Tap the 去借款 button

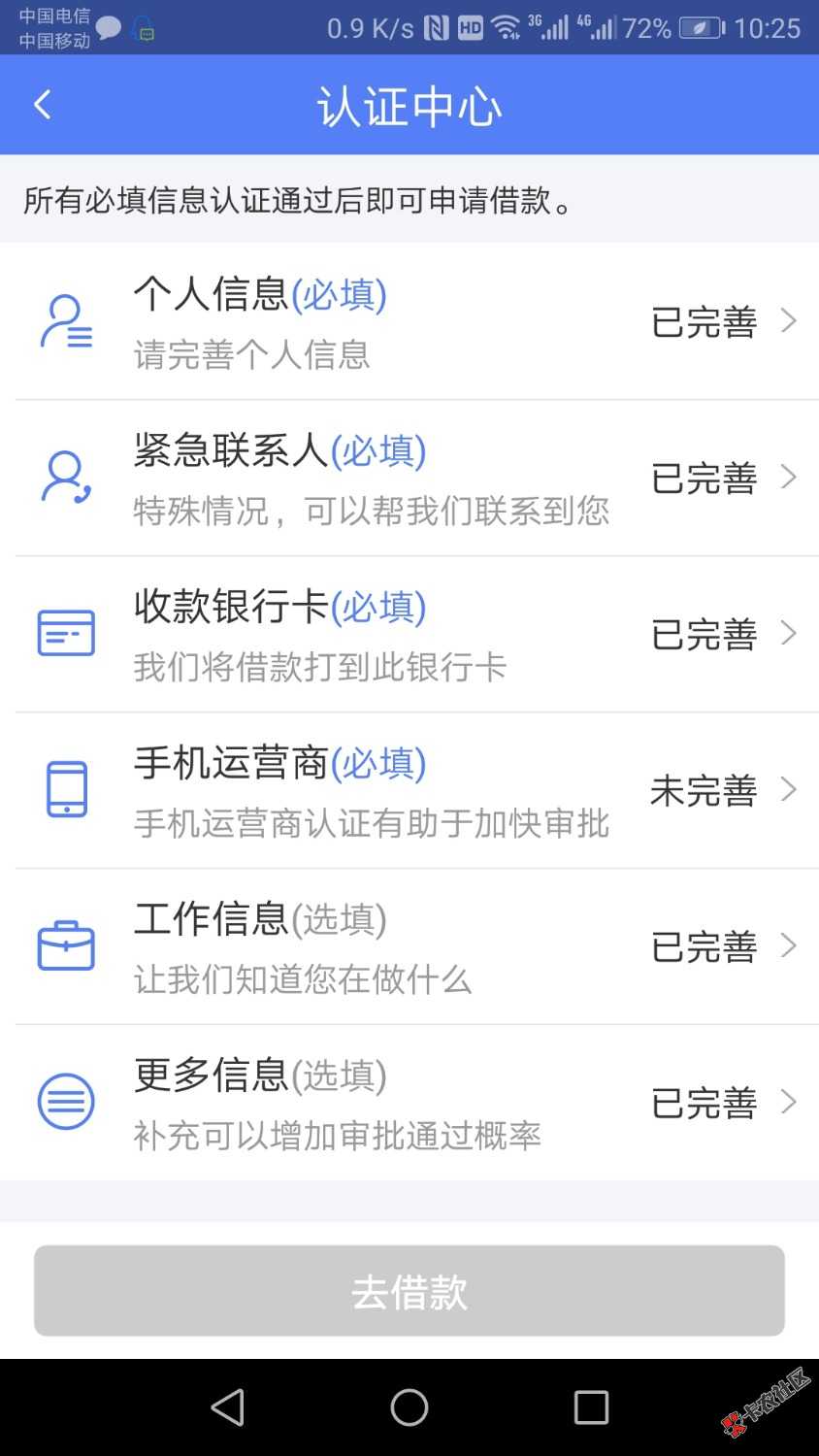click(x=409, y=1291)
